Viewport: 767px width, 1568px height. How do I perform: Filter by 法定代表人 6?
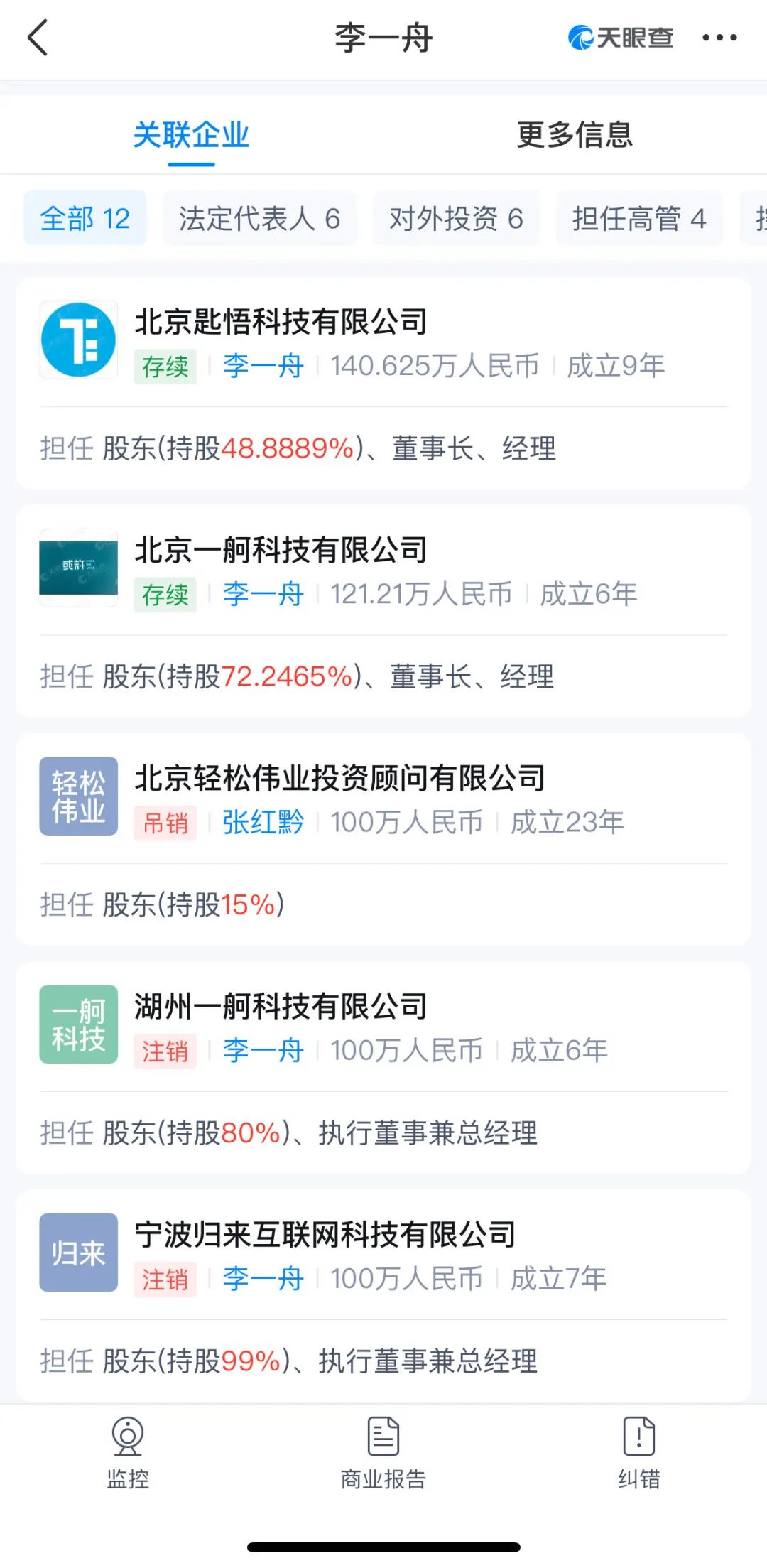click(x=259, y=219)
